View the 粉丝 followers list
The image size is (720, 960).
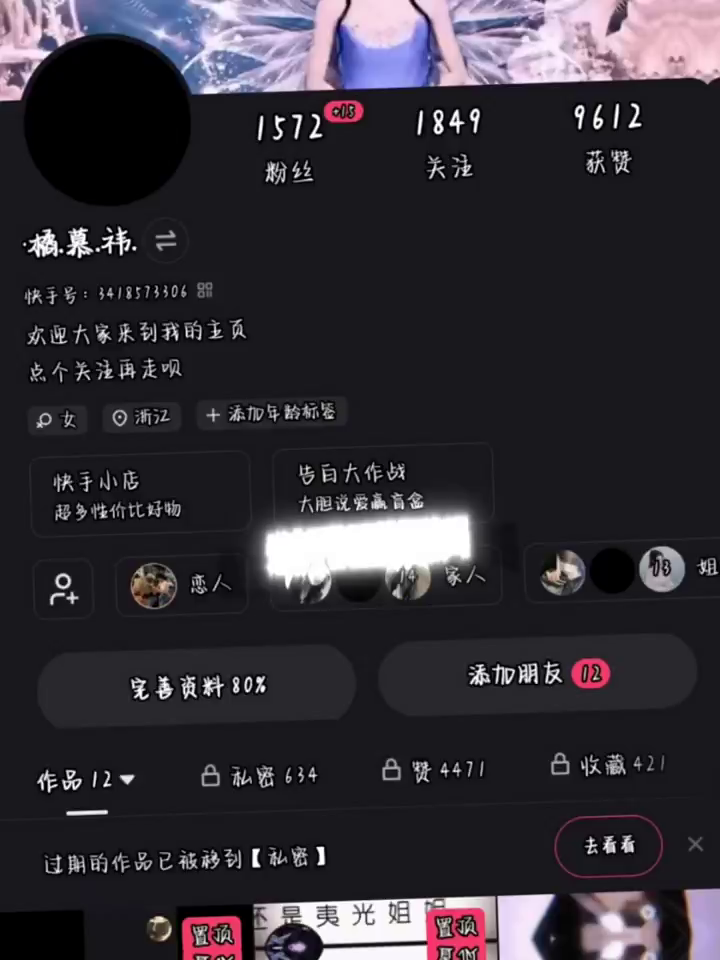(290, 148)
